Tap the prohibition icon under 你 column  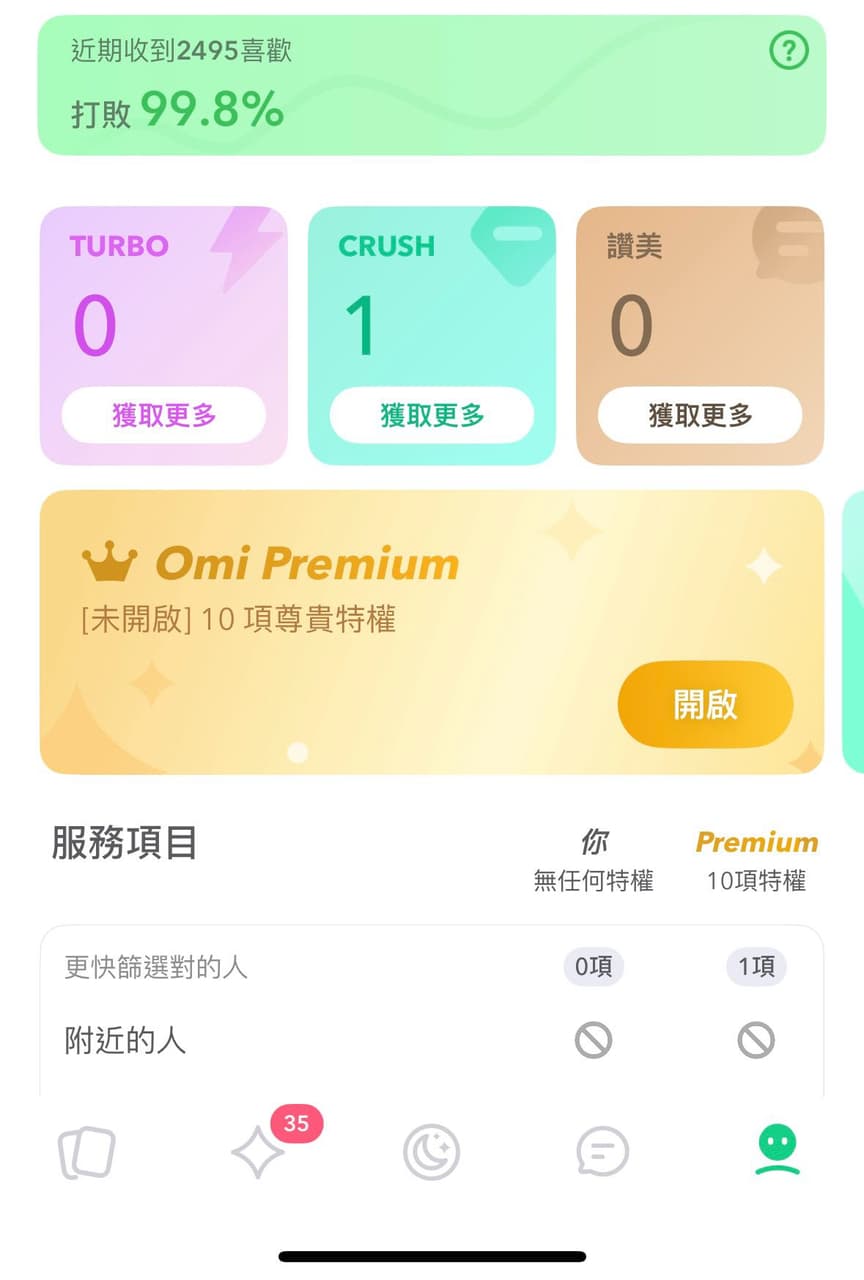(595, 1040)
